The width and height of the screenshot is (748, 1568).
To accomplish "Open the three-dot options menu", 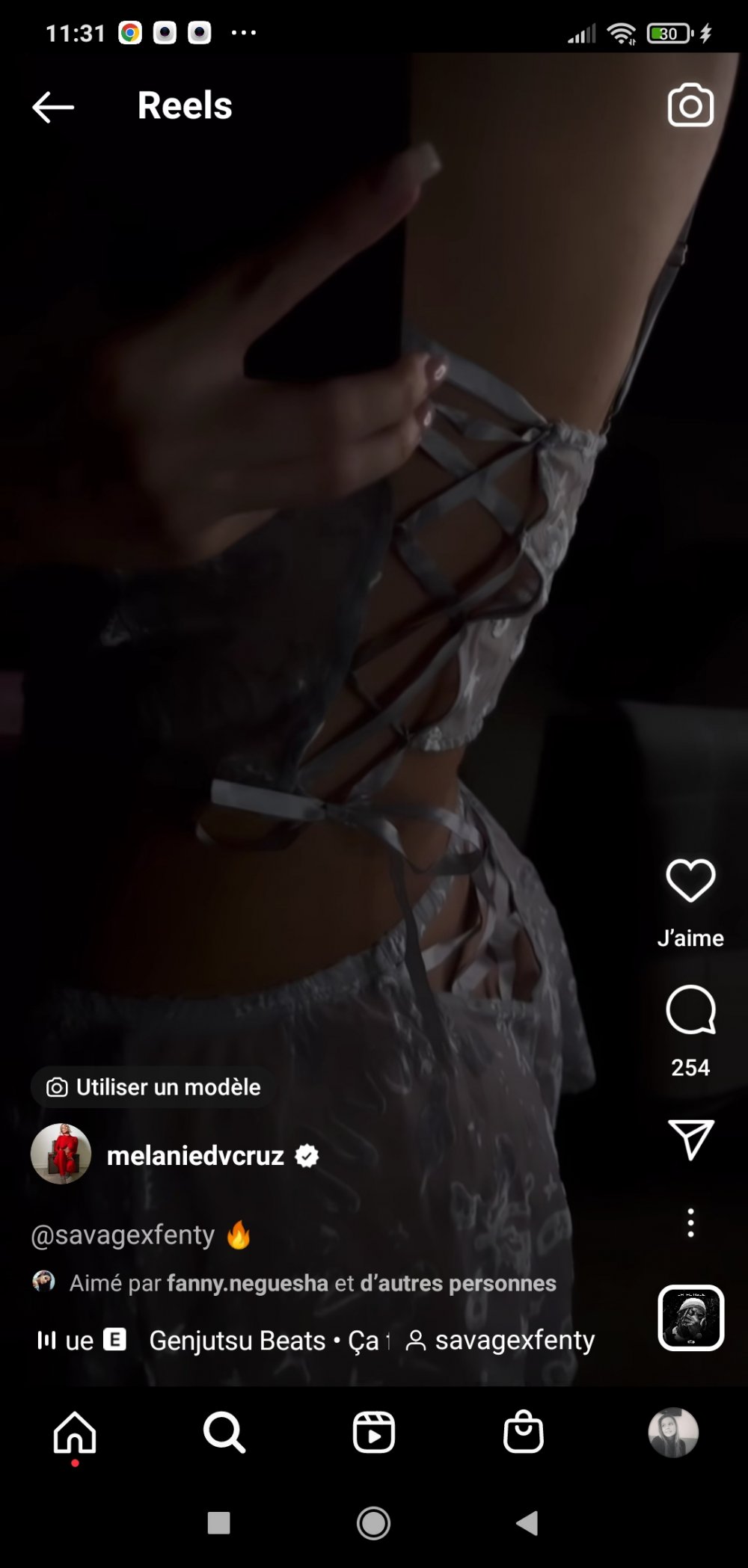I will 690,1223.
